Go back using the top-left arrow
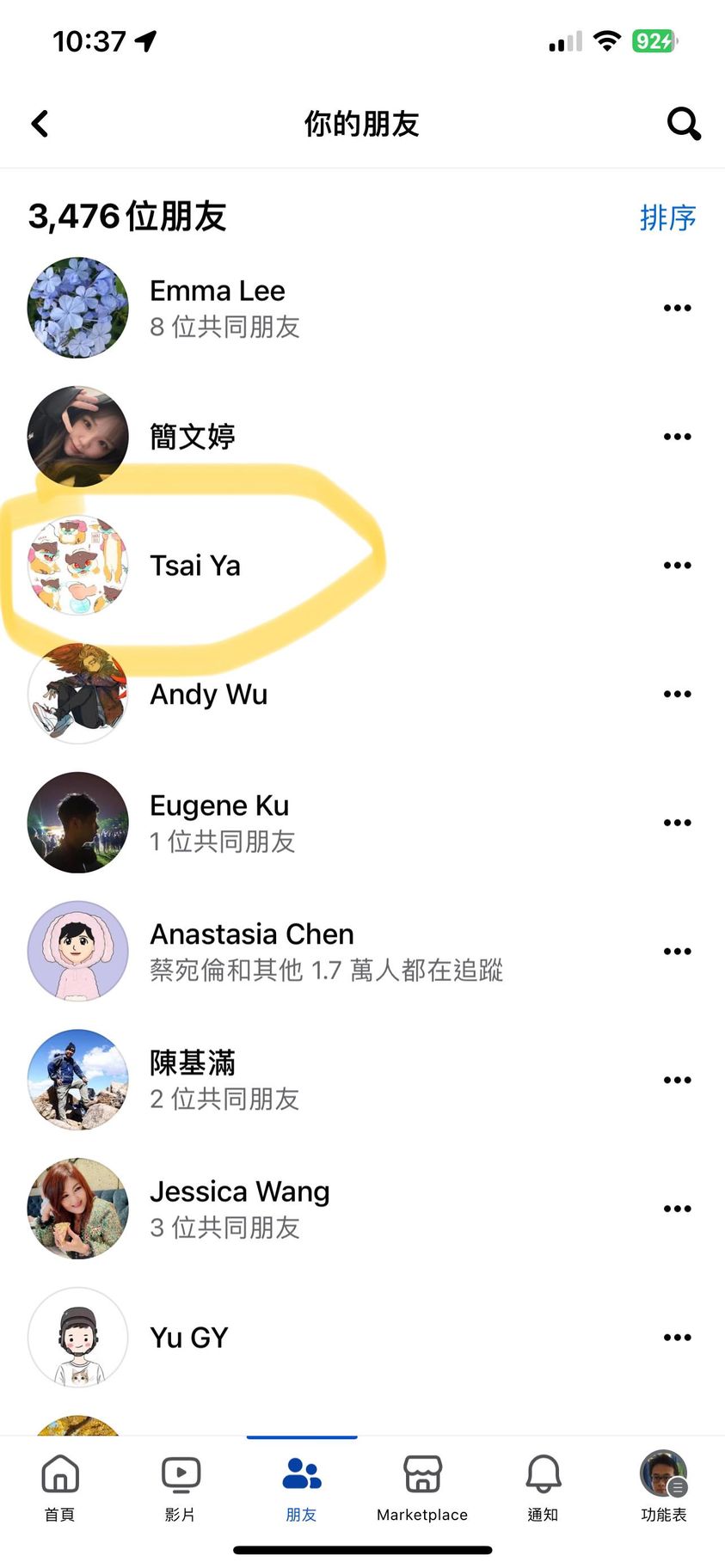Screen dimensions: 725x1568 click(x=40, y=124)
